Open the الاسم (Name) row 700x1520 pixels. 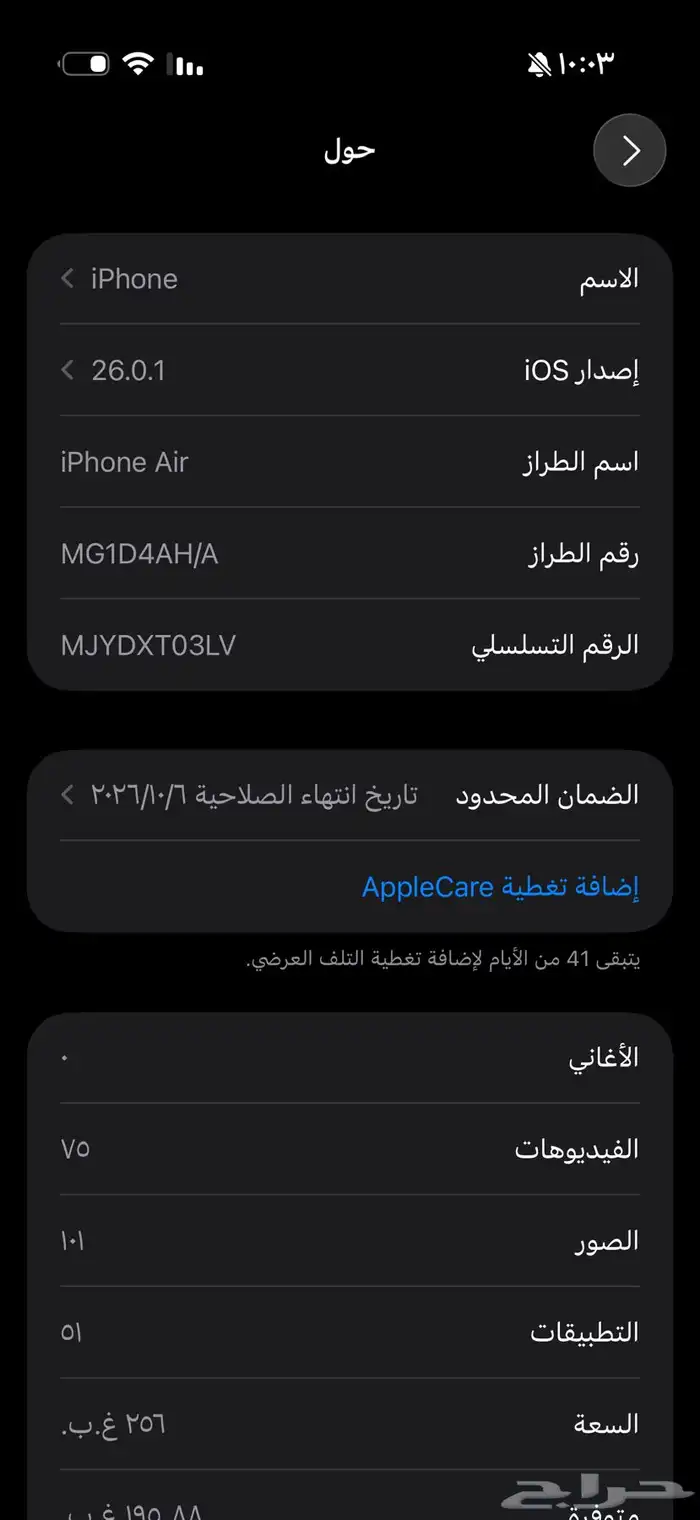[x=350, y=279]
